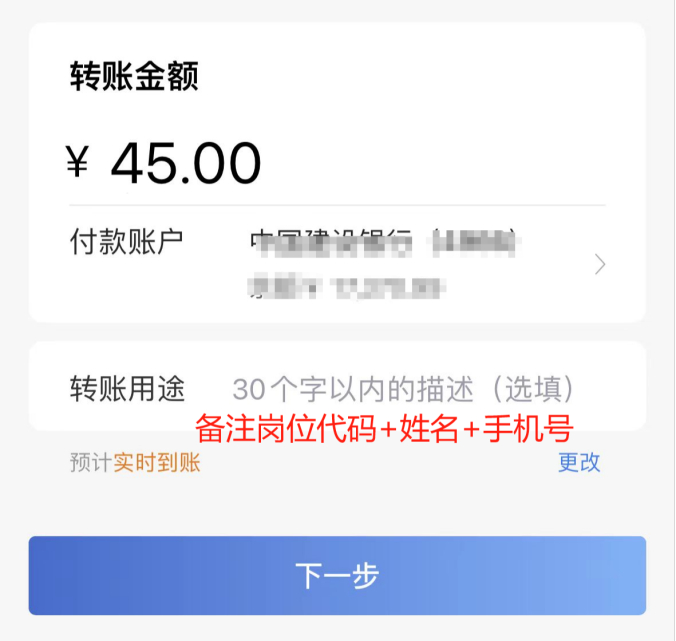Open the 付款账户 payment account selector
676x641 pixels.
tap(599, 264)
